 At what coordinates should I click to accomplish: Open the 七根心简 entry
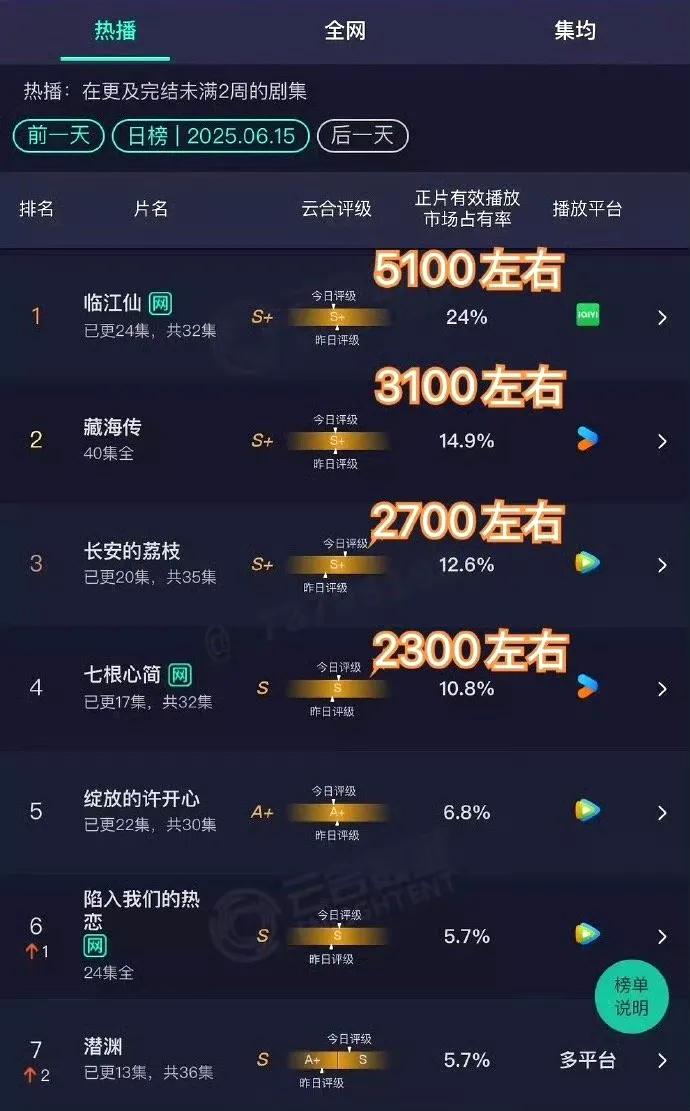point(662,689)
